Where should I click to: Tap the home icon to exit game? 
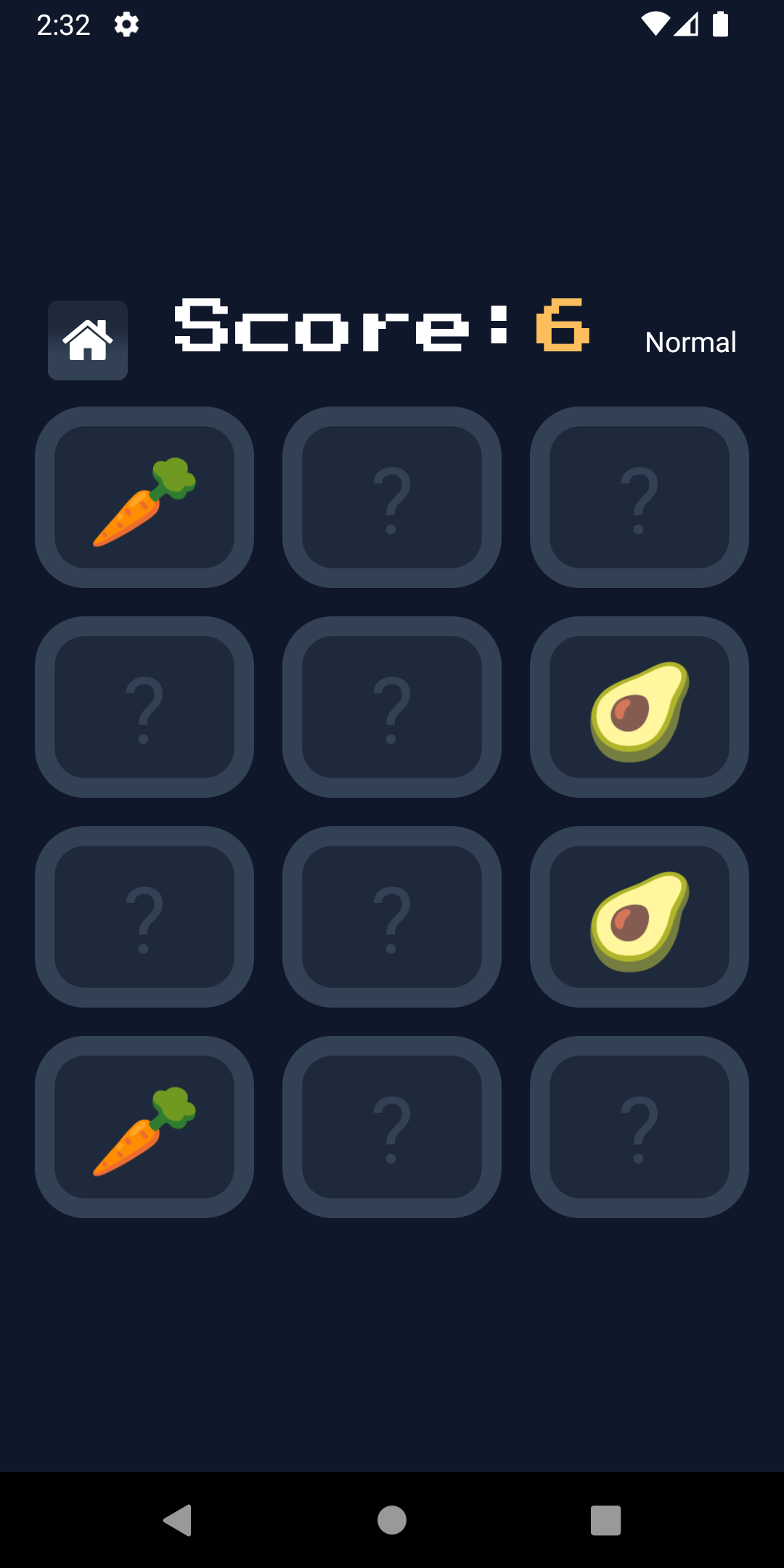click(87, 340)
